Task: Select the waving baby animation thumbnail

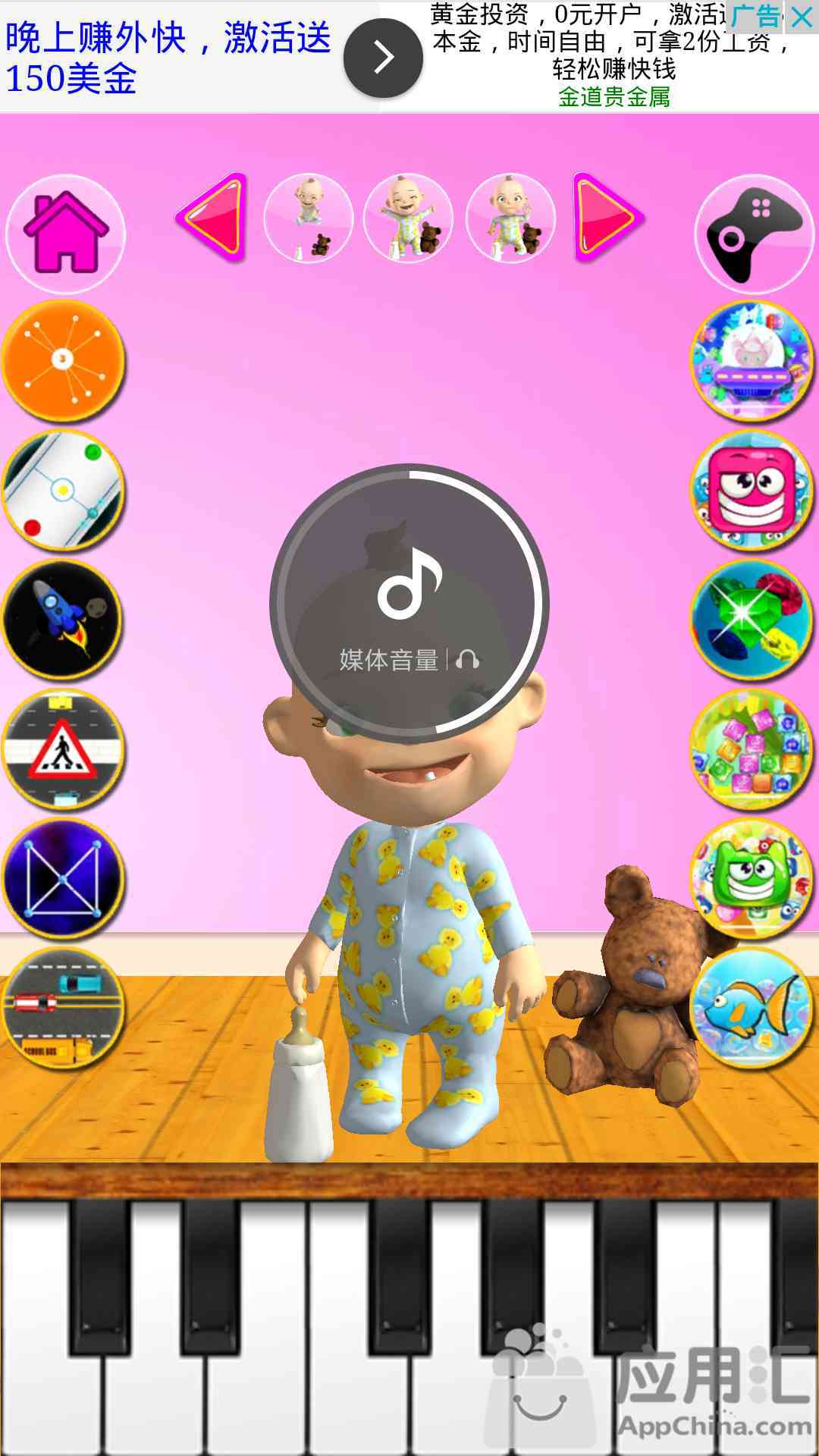Action: coord(510,218)
